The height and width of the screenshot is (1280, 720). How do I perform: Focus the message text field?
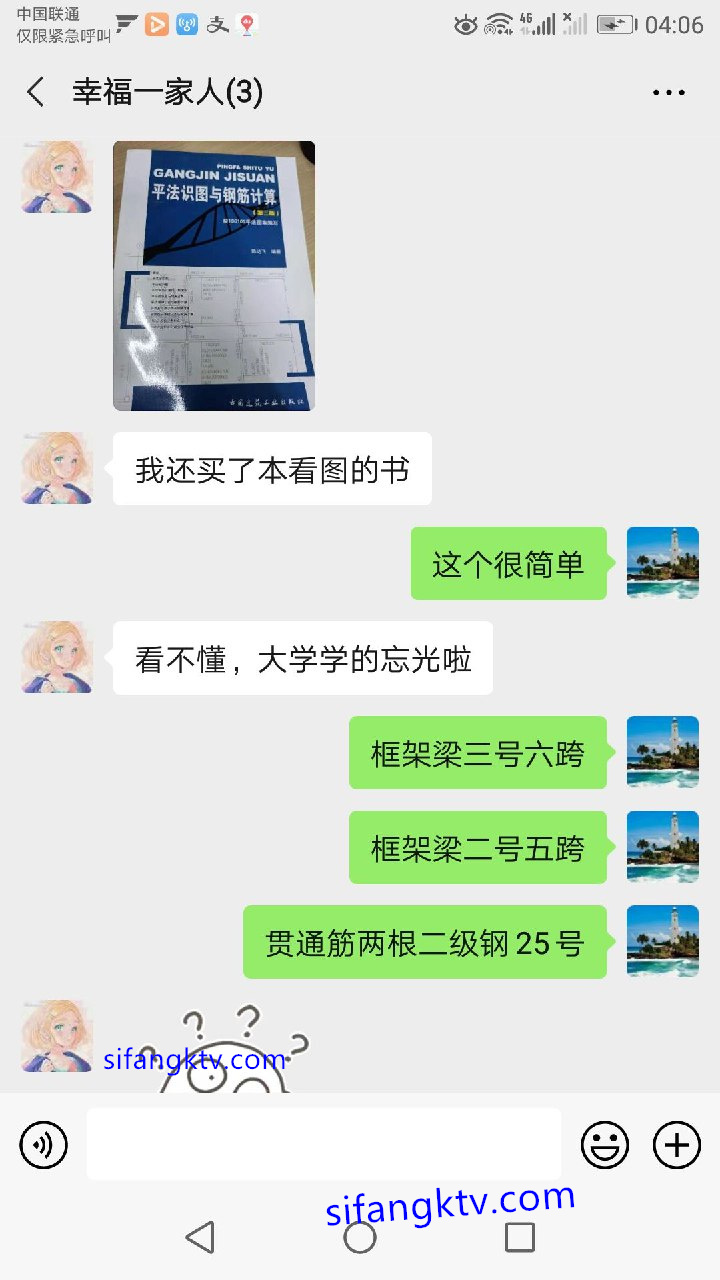point(323,1144)
